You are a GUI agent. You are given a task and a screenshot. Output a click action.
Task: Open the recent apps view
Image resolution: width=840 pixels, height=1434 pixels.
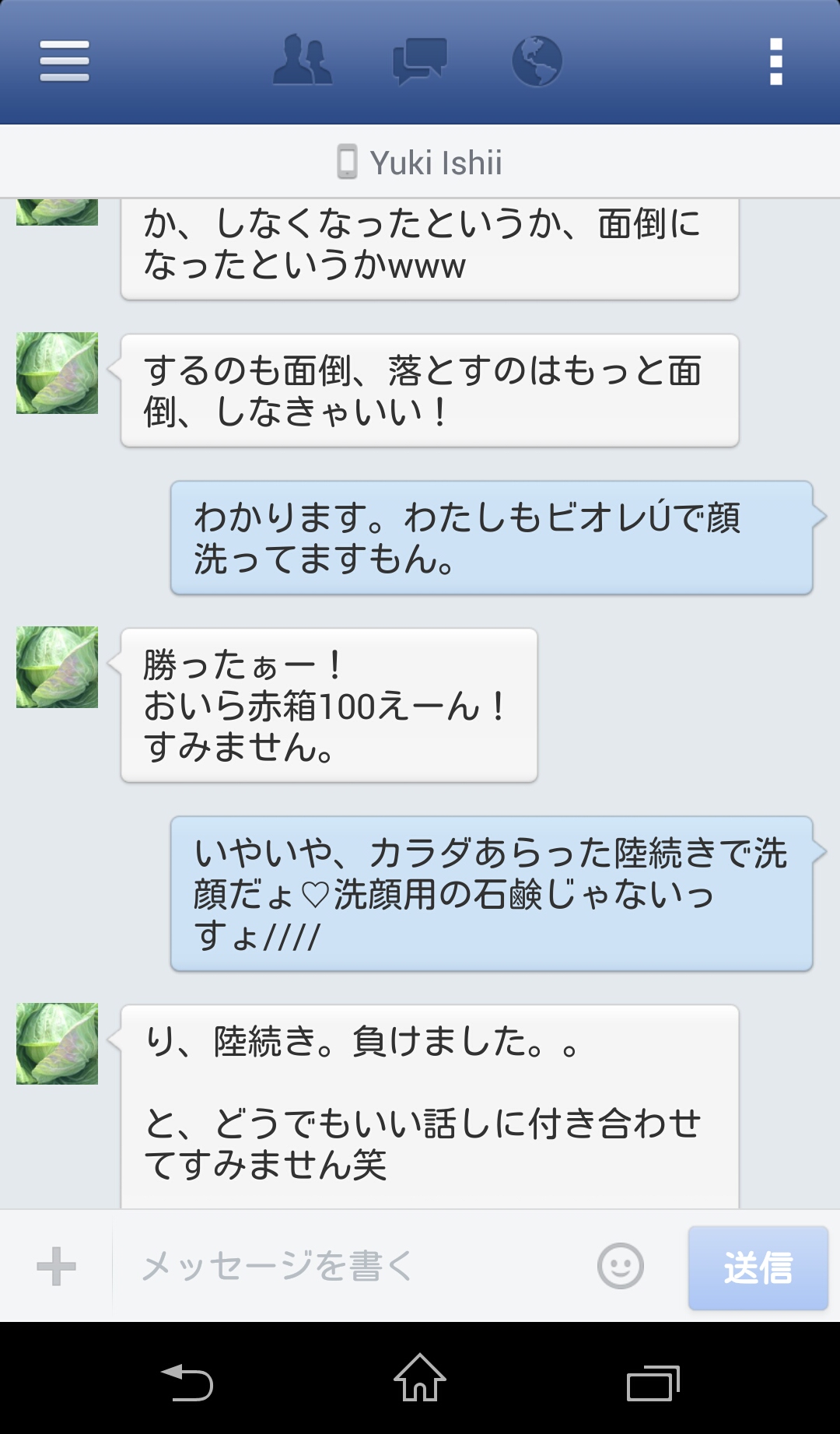click(x=653, y=1381)
